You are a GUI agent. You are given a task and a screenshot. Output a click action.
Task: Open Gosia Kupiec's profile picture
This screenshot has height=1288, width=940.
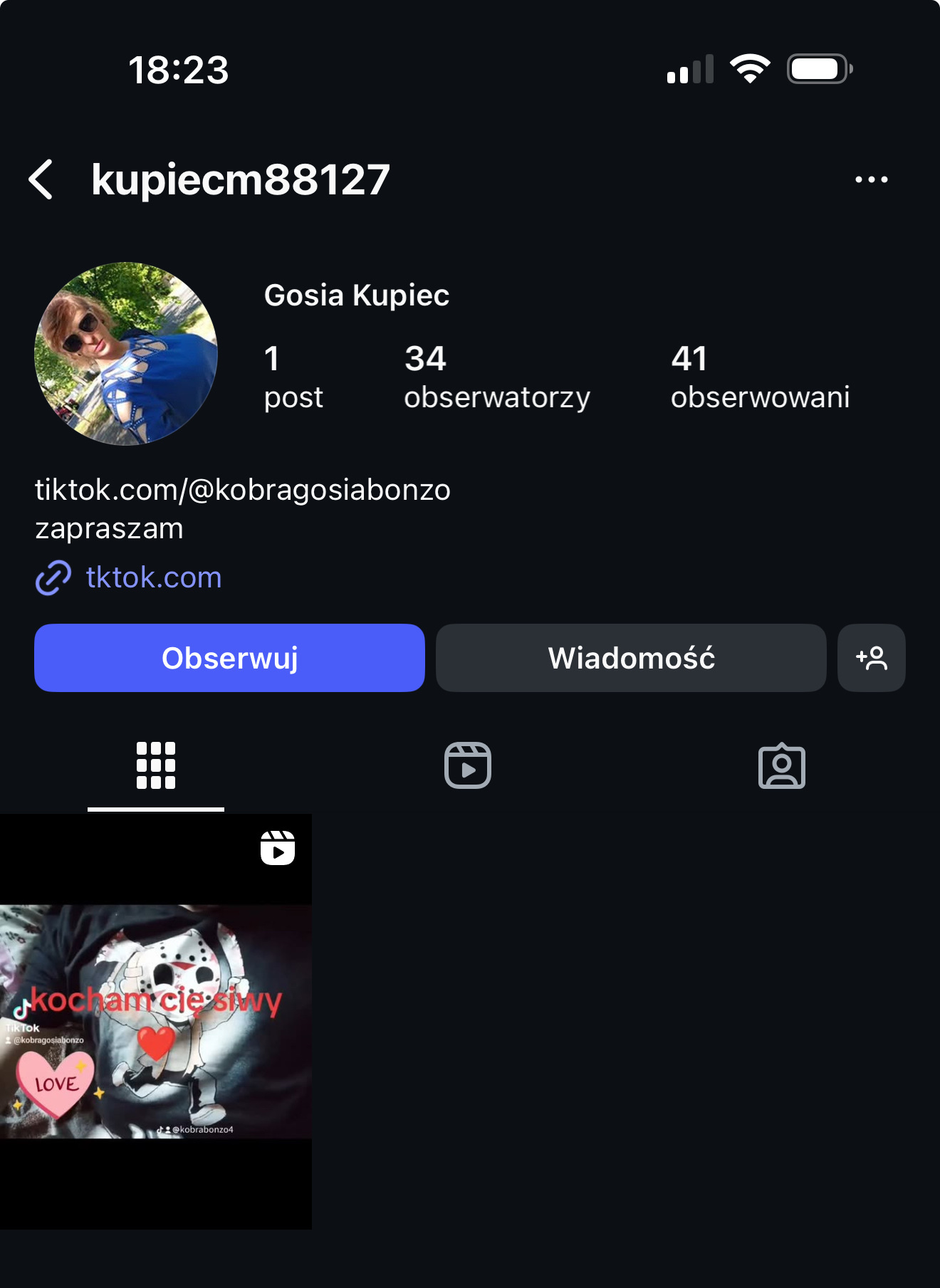tap(126, 354)
